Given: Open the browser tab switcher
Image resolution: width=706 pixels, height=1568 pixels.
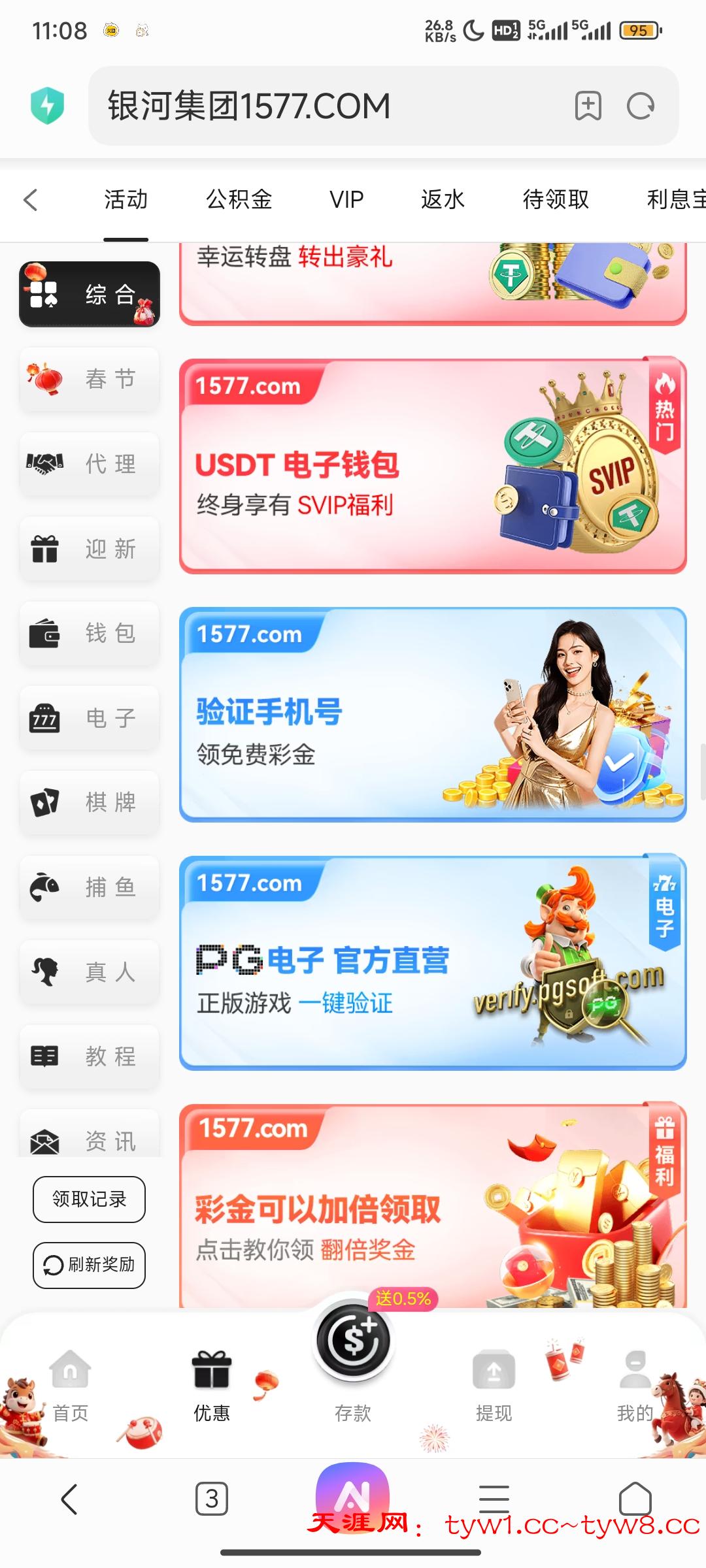Looking at the screenshot, I should click(212, 1498).
